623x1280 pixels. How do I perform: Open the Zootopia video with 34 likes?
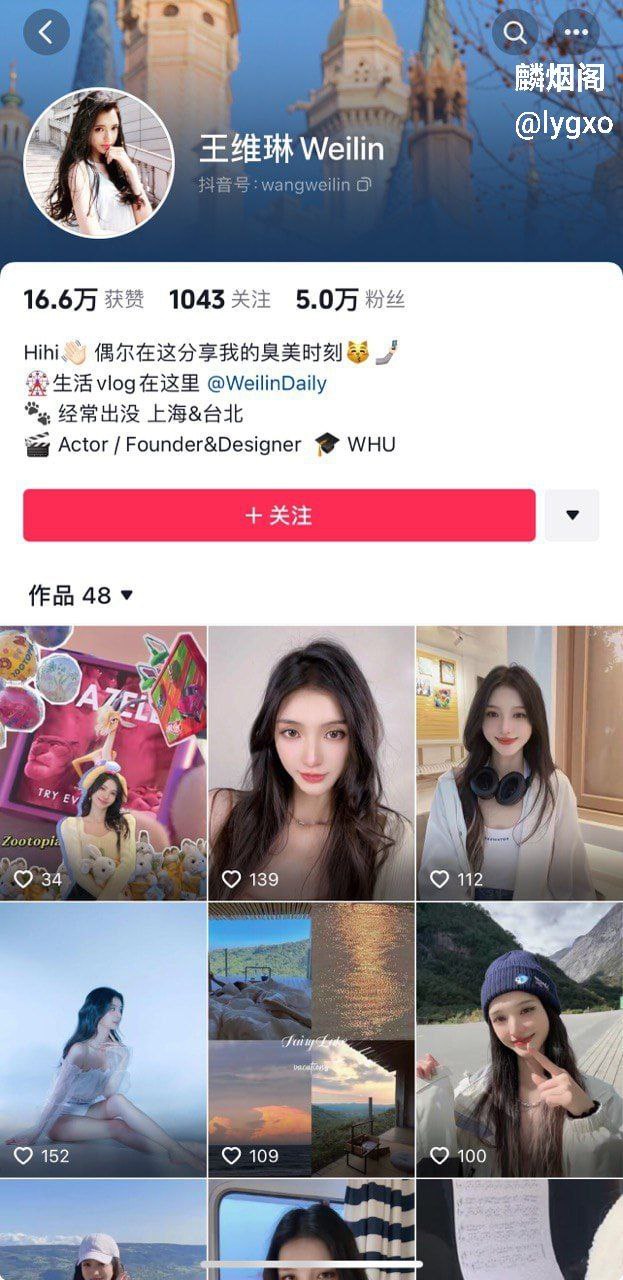coord(104,763)
